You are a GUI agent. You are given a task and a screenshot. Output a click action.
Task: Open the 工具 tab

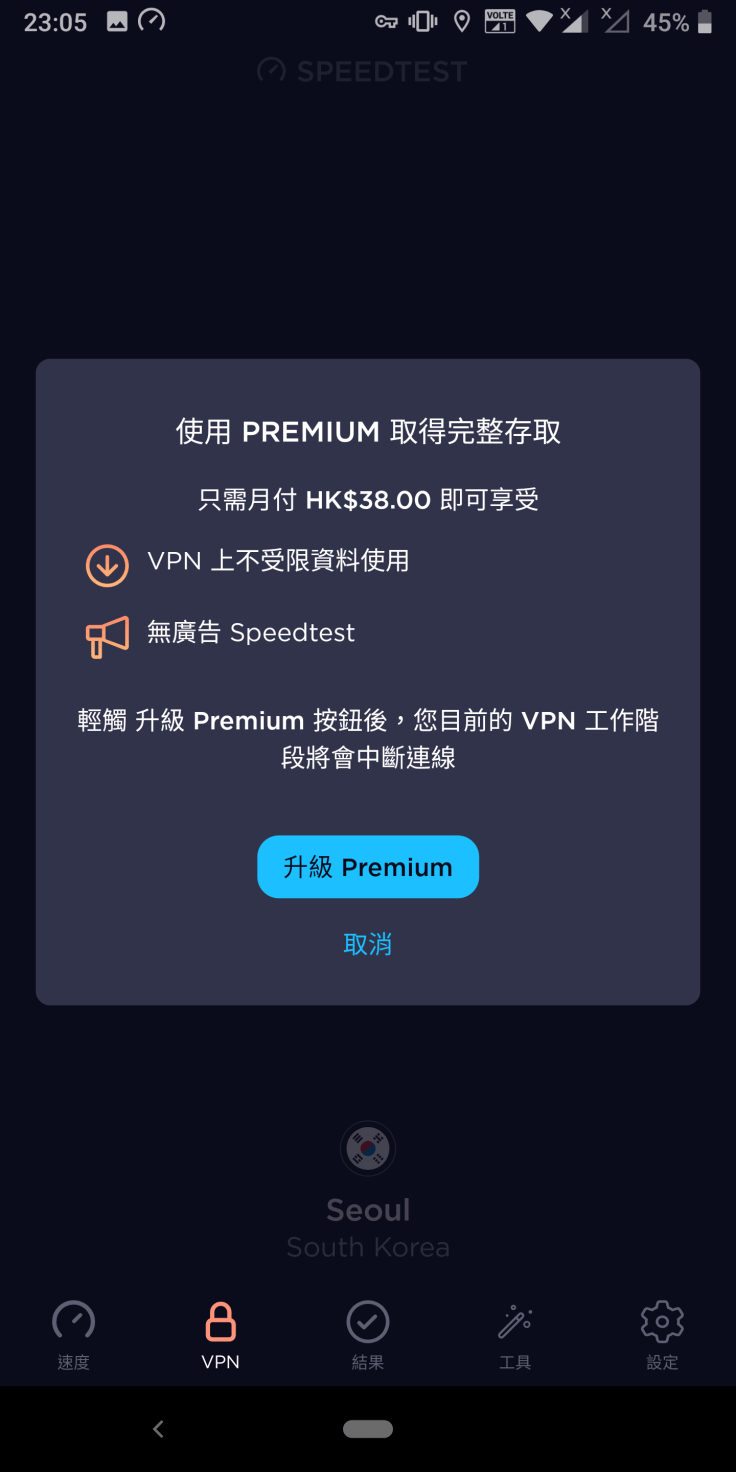point(515,1335)
